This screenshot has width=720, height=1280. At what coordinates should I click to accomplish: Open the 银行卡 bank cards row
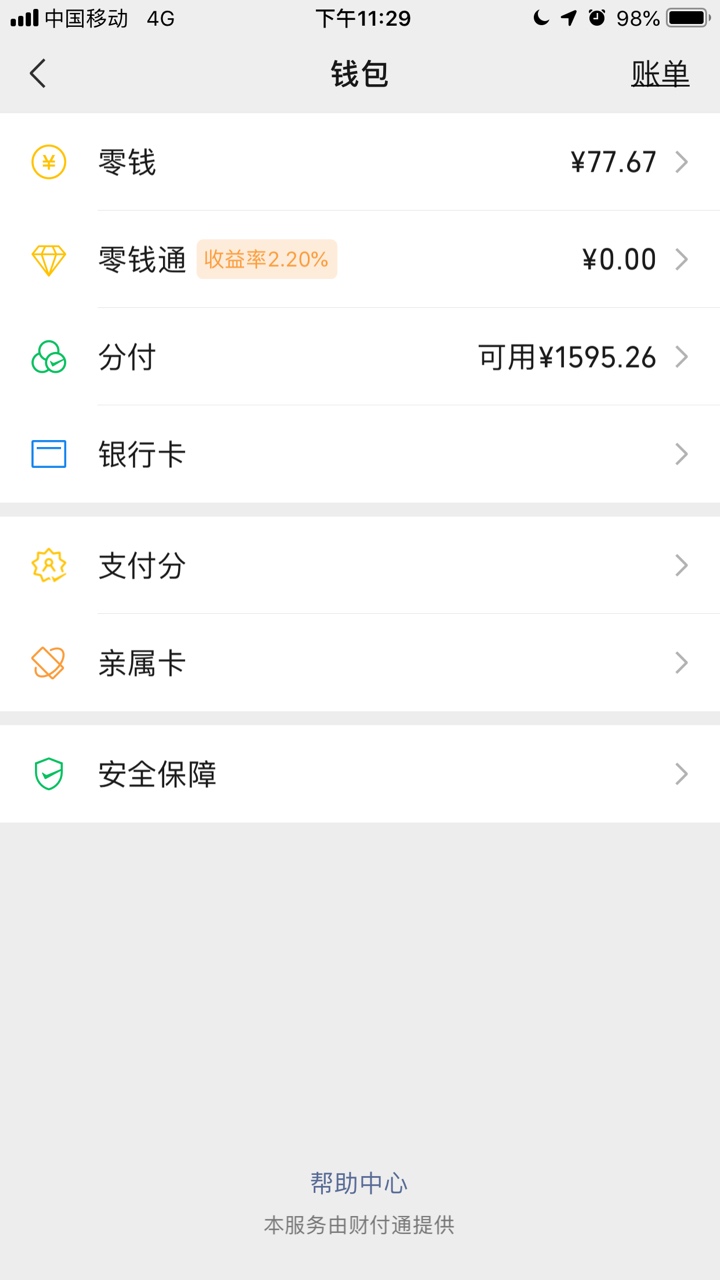point(360,454)
